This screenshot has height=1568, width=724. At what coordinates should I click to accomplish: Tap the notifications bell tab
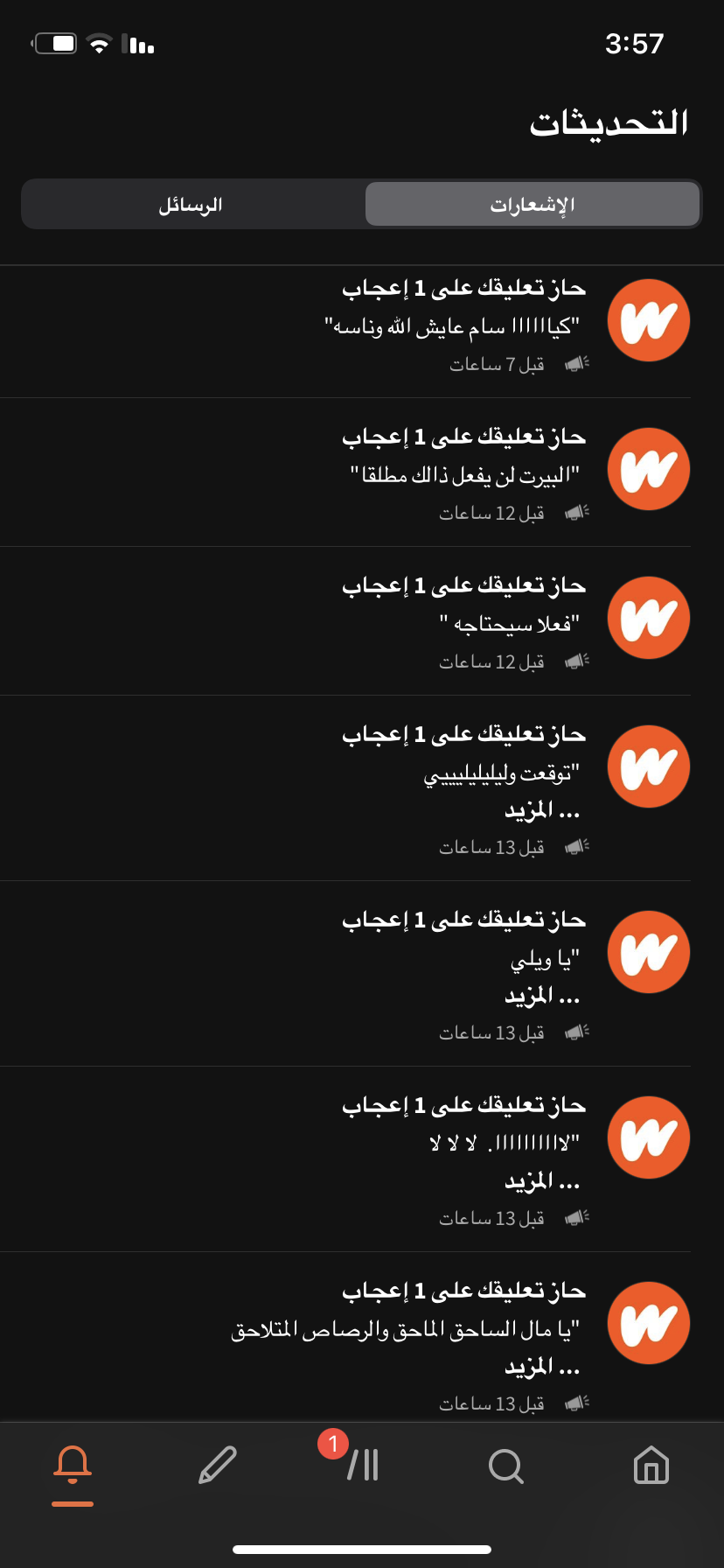point(73,1465)
